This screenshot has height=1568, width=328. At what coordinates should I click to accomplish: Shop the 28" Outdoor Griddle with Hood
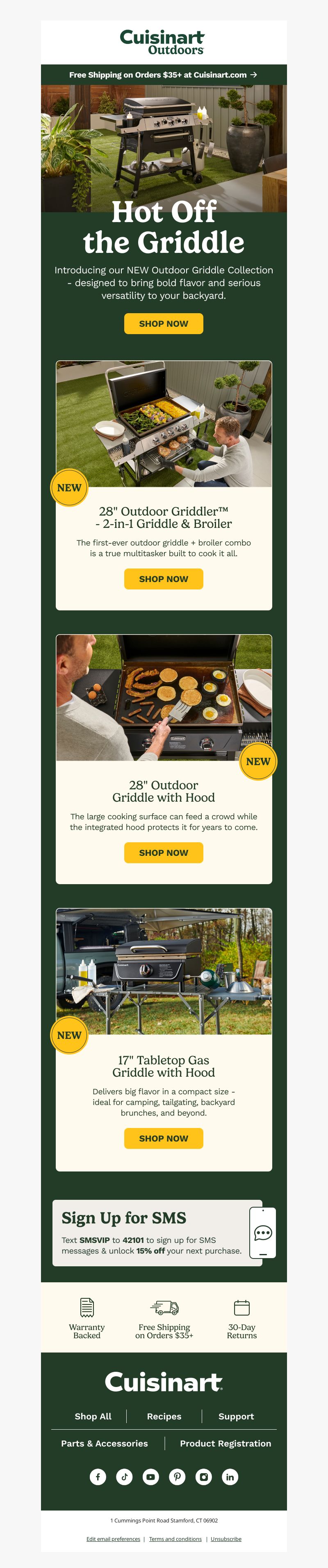click(163, 852)
